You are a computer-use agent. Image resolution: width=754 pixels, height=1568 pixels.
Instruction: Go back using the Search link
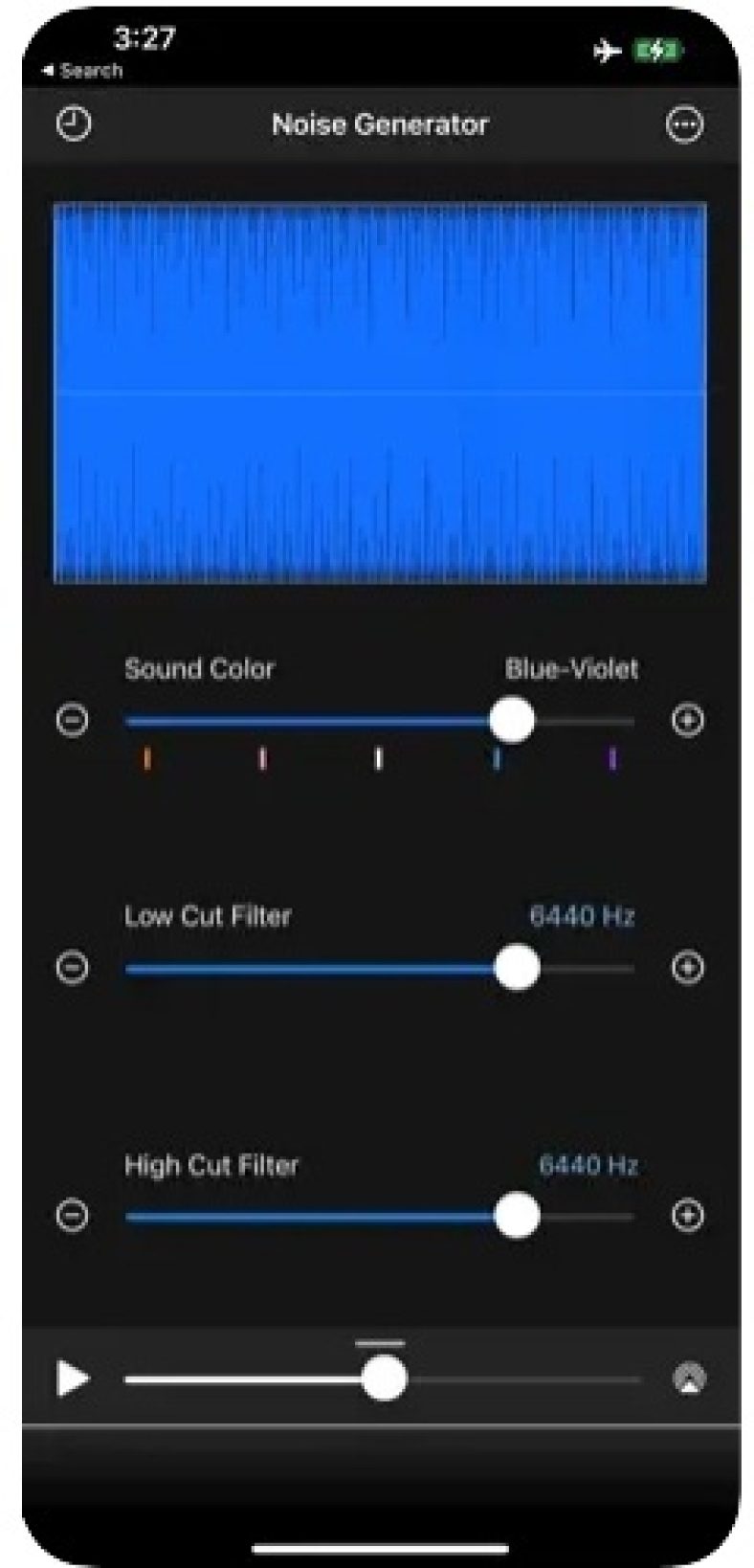[x=81, y=70]
